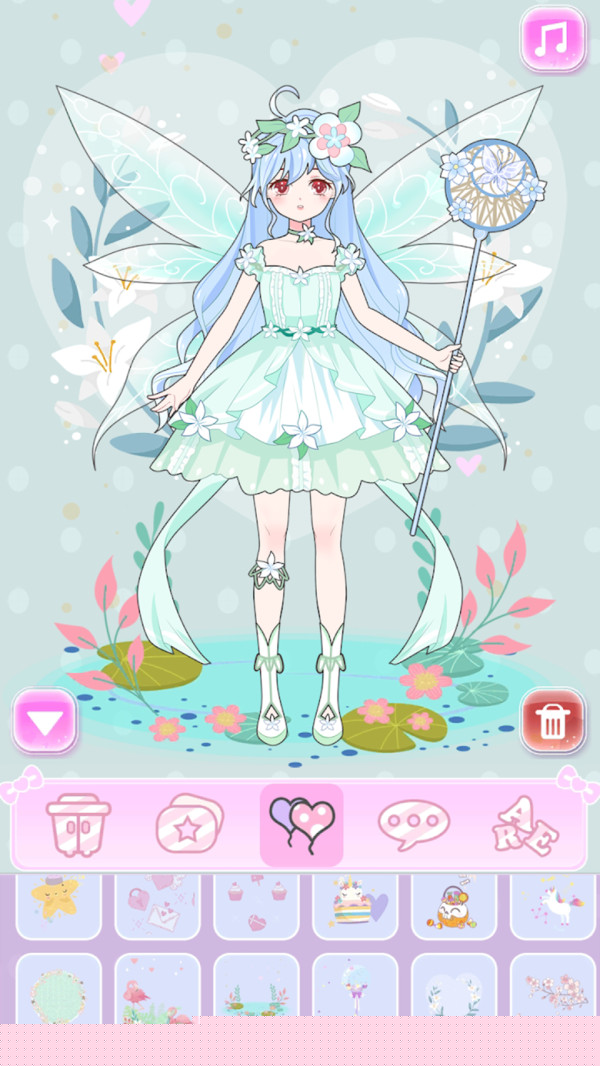Open the ARE text letters category
This screenshot has height=1066, width=600.
click(x=525, y=825)
